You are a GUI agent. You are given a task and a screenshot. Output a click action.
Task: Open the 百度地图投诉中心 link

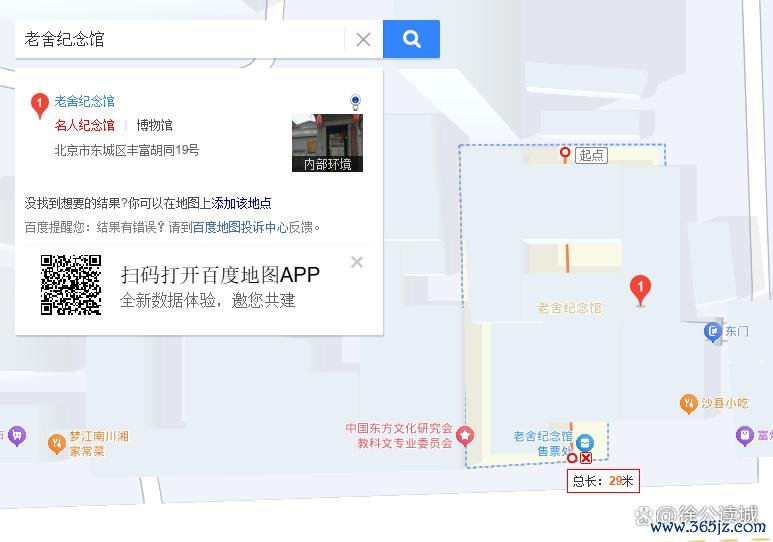(240, 227)
